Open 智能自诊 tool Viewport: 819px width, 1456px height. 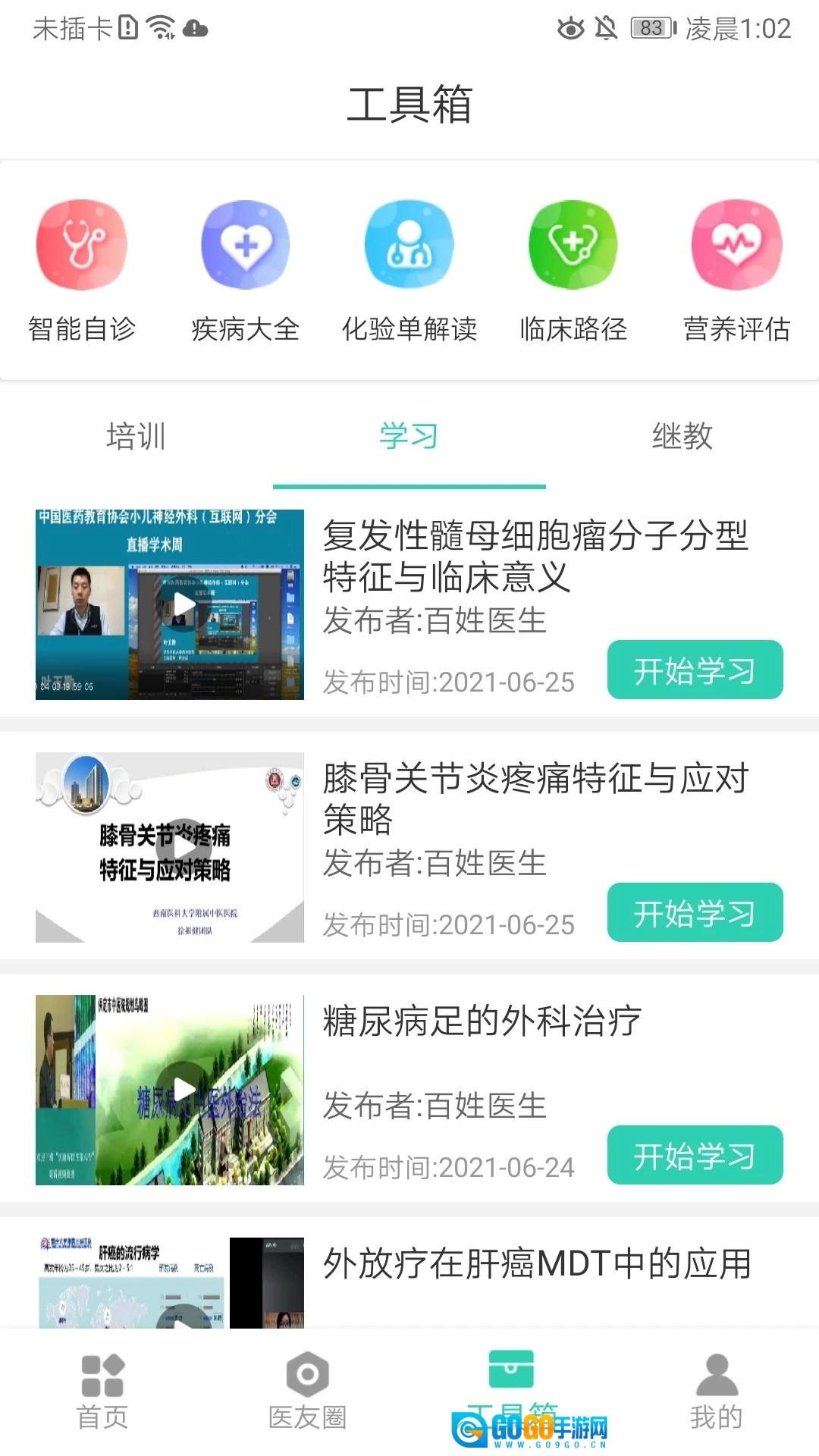[x=82, y=271]
